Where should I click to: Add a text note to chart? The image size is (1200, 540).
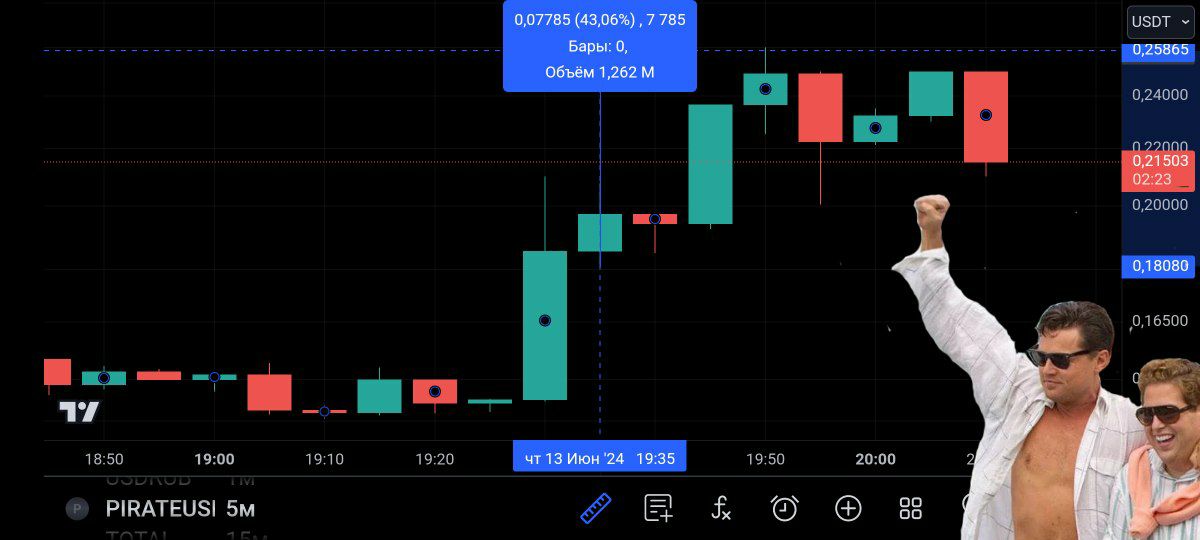pos(659,508)
